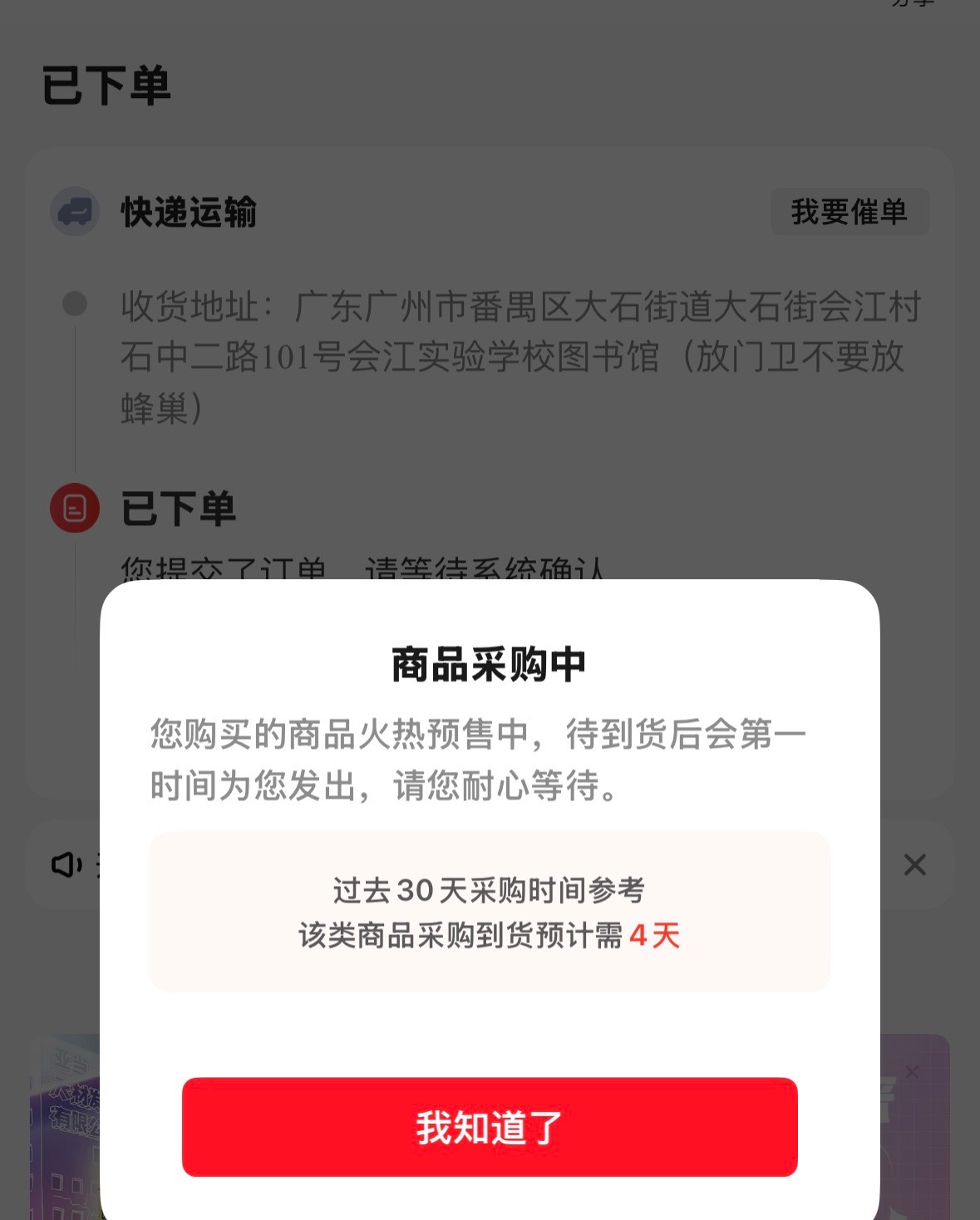The width and height of the screenshot is (980, 1220).
Task: Dismiss the notice bar with the X
Action: (x=914, y=865)
